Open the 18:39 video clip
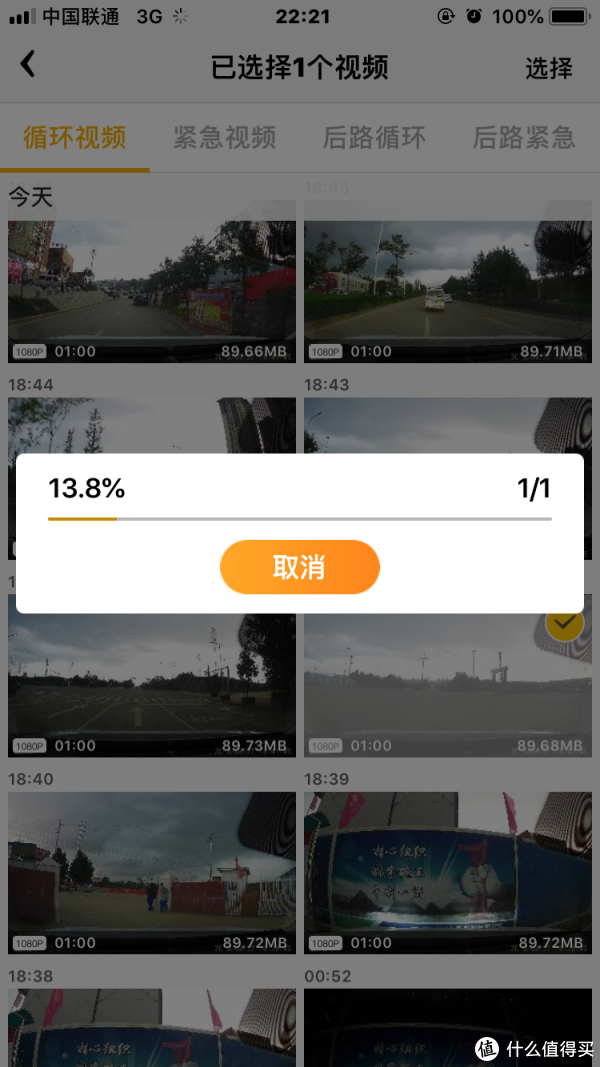 point(448,872)
